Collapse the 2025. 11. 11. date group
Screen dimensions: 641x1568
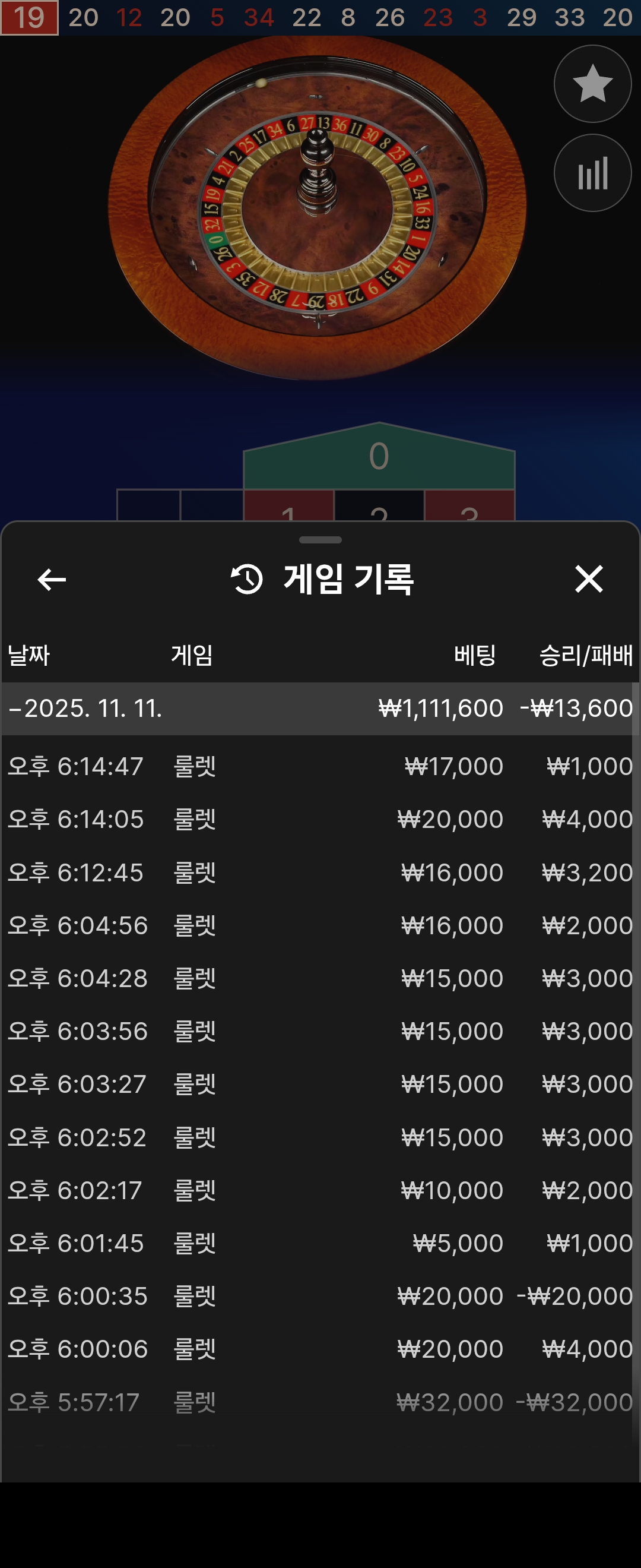click(85, 709)
